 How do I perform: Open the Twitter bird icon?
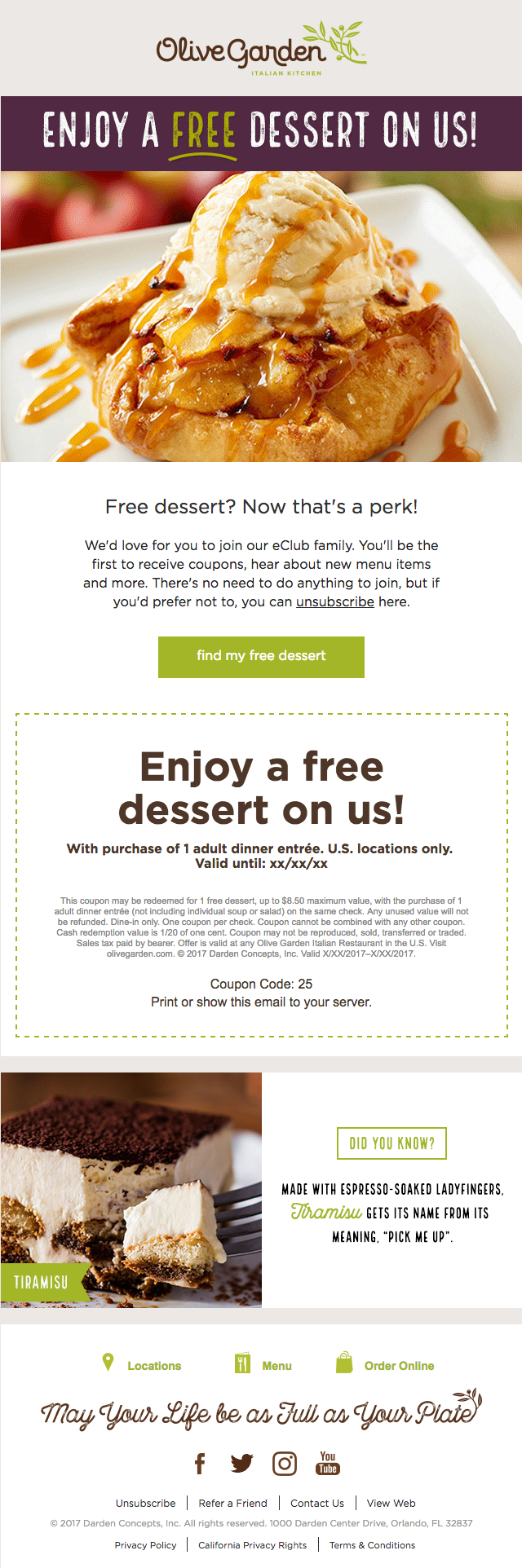pos(241,1464)
